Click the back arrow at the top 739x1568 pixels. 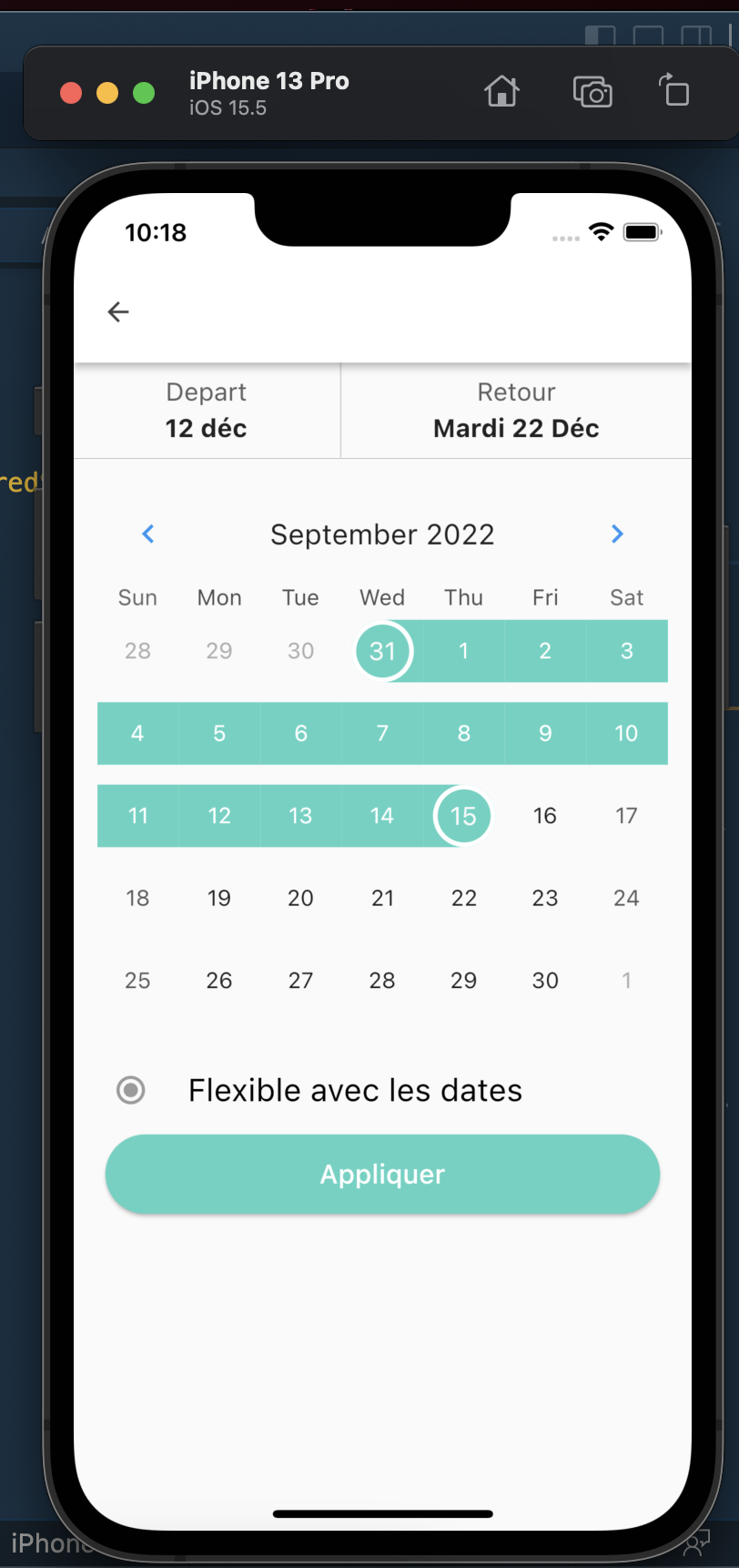click(117, 311)
